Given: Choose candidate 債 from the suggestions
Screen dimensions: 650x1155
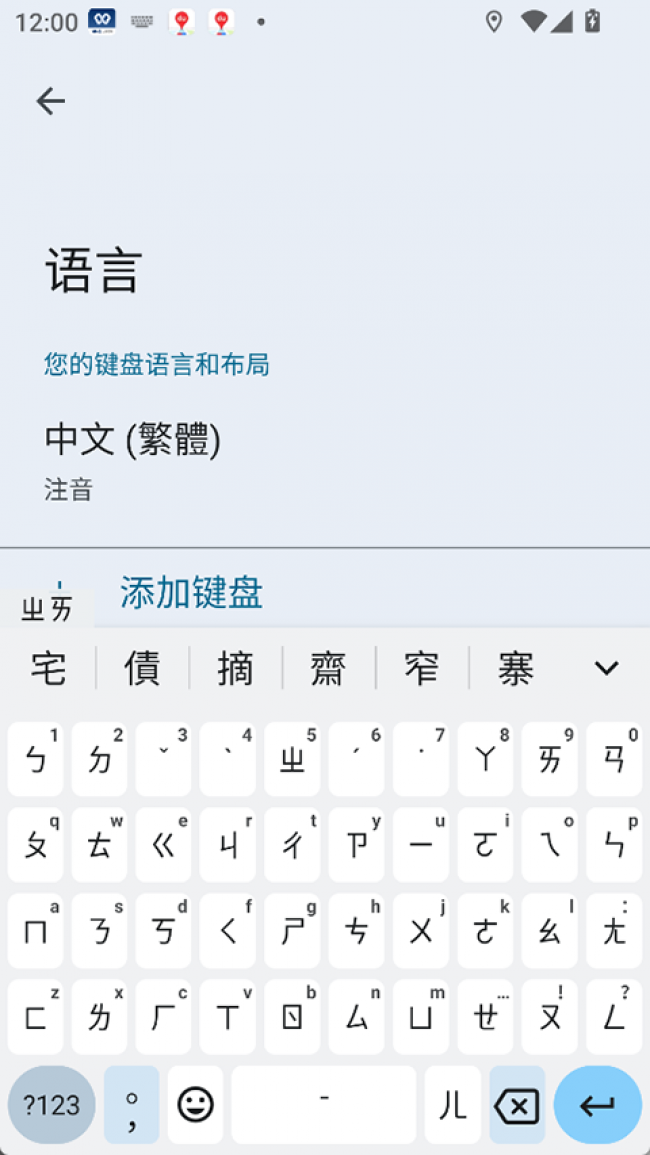Looking at the screenshot, I should pos(142,668).
